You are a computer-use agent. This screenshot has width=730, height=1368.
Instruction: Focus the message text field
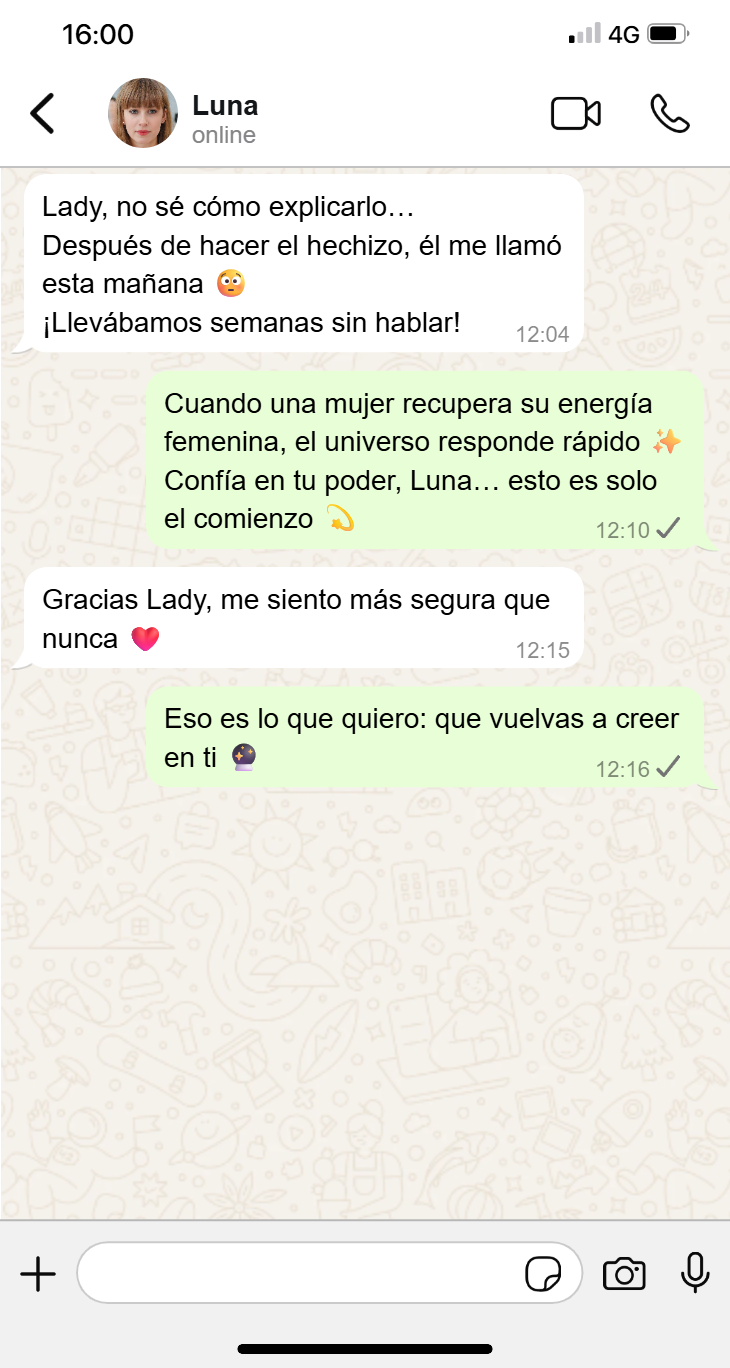[300, 1274]
